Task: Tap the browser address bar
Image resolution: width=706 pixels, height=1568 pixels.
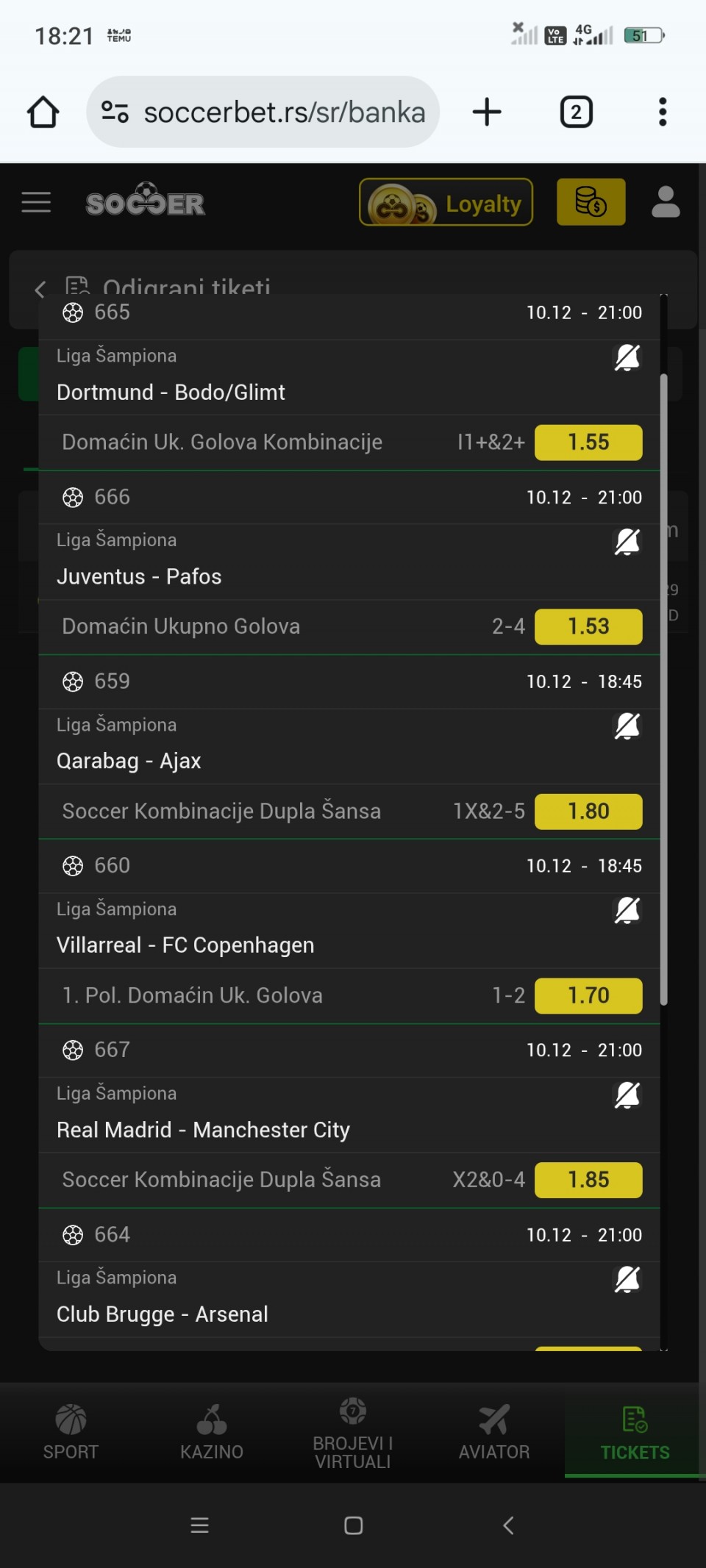Action: (283, 112)
